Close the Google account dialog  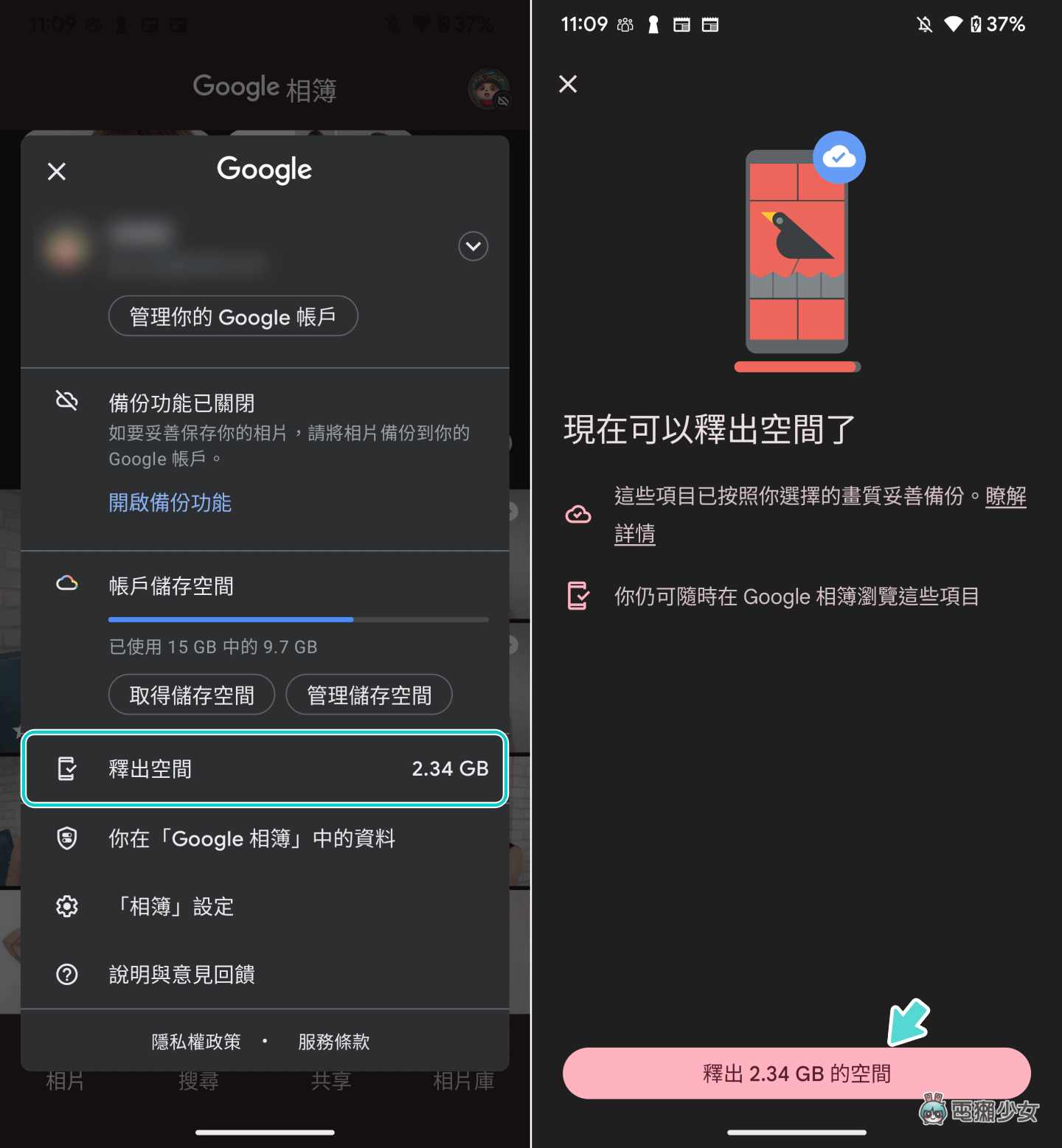[57, 172]
